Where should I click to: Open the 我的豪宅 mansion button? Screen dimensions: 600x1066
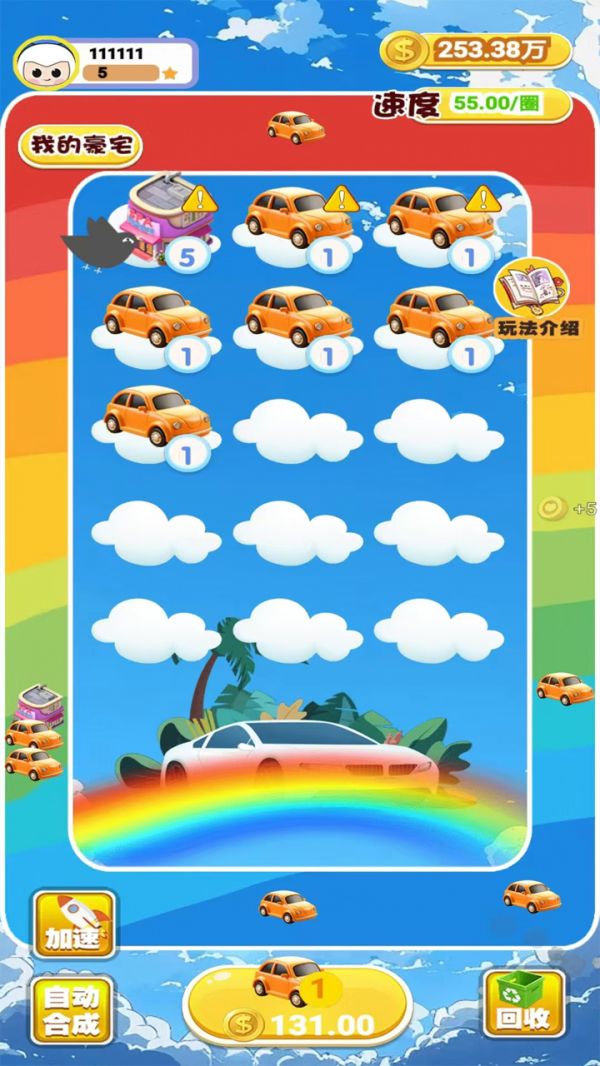point(80,146)
